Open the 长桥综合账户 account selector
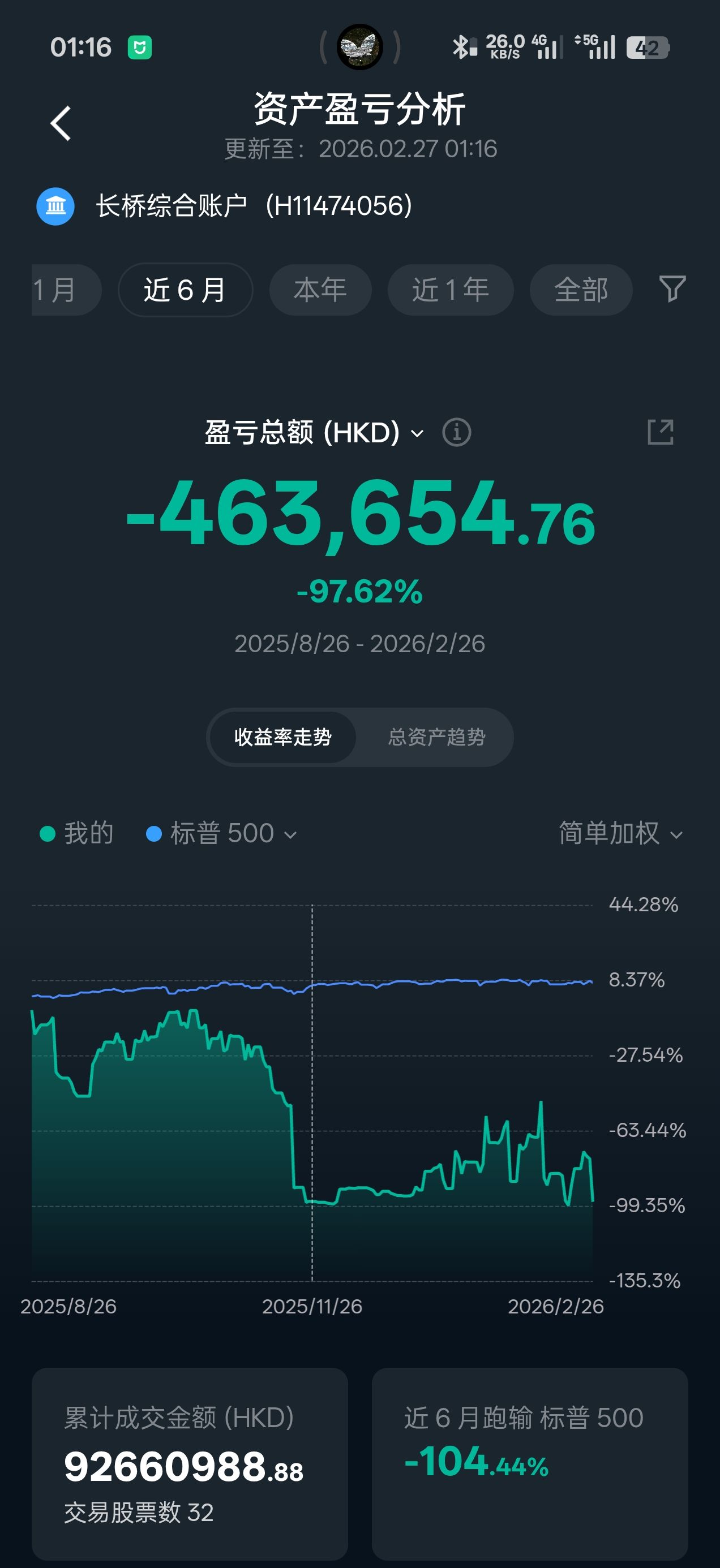 (x=225, y=206)
